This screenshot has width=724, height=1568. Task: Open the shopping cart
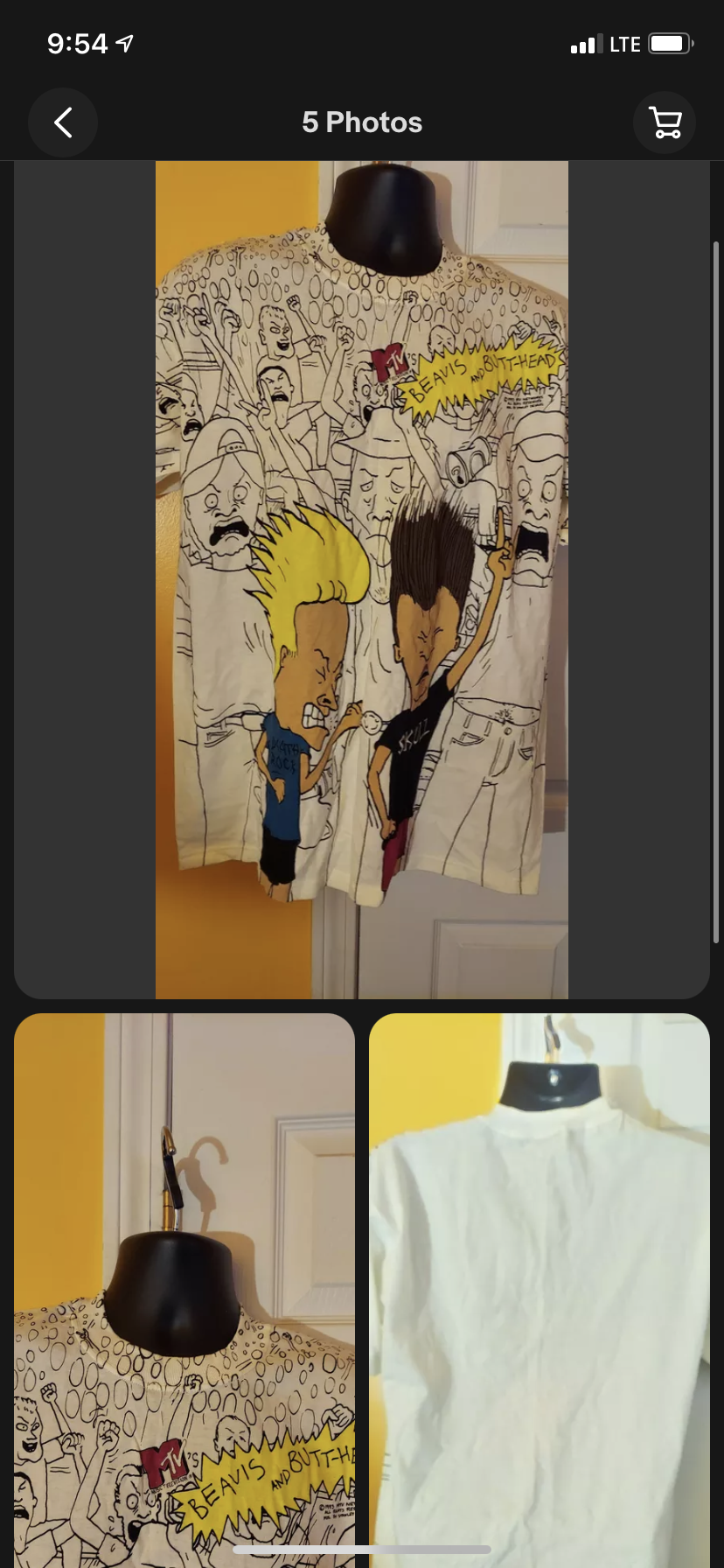pos(665,122)
